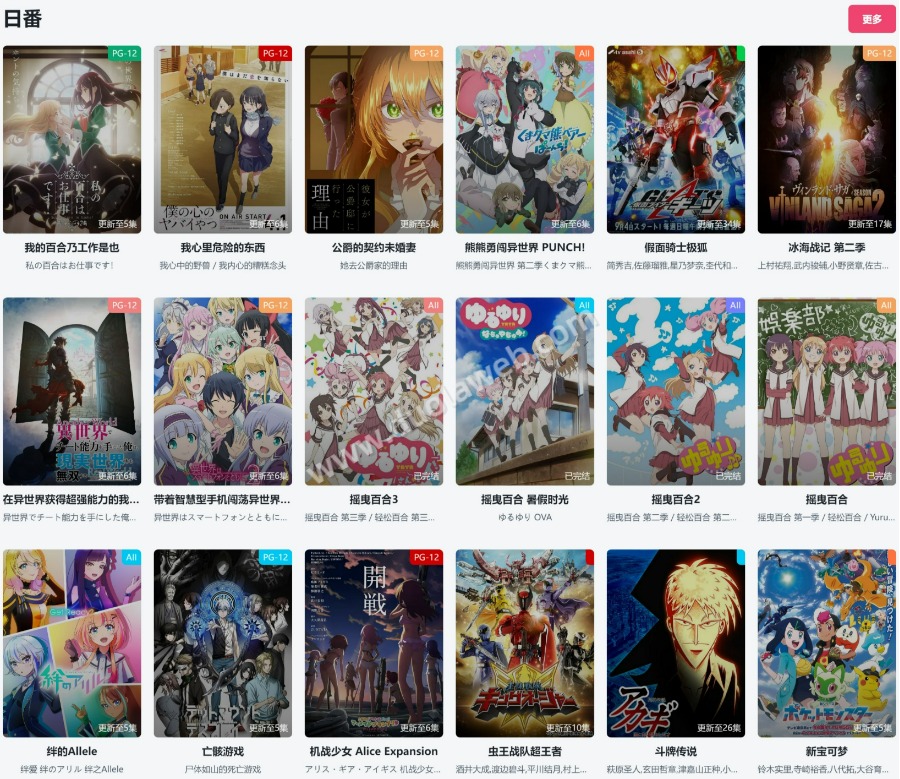Viewport: 900px width, 779px height.
Task: Select 虫王战队超王者 show
Action: tap(525, 643)
